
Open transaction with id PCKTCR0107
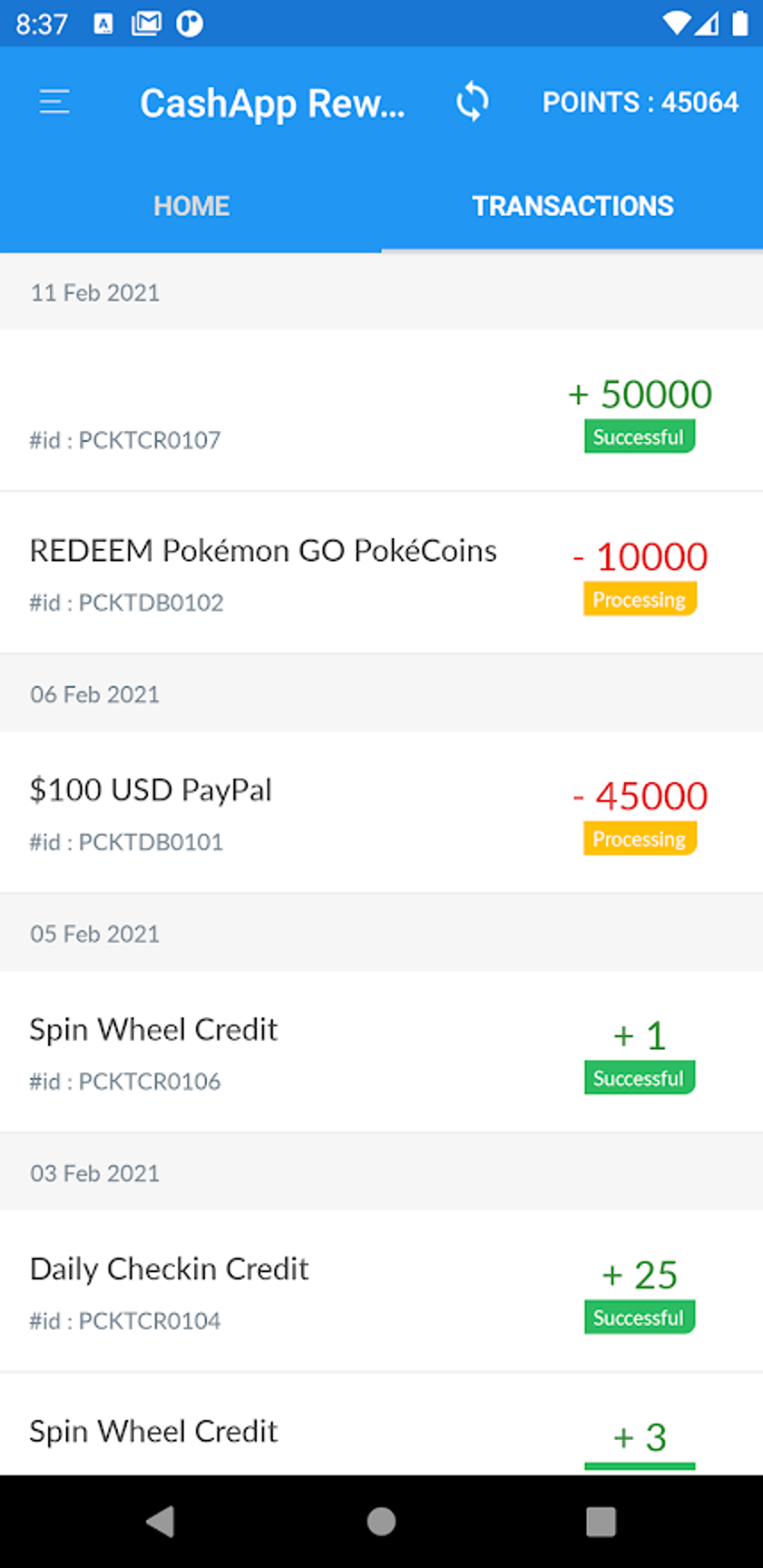[x=381, y=410]
